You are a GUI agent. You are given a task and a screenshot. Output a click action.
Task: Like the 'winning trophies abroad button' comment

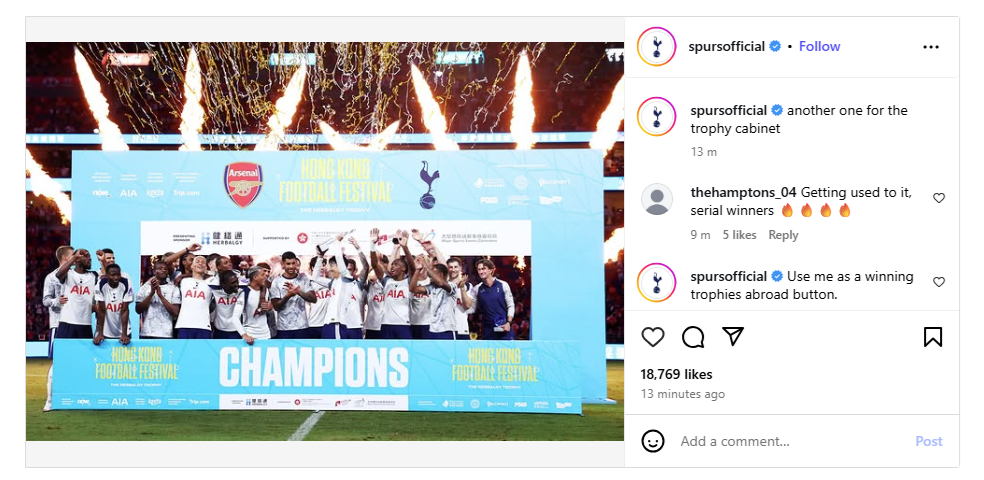[x=939, y=282]
